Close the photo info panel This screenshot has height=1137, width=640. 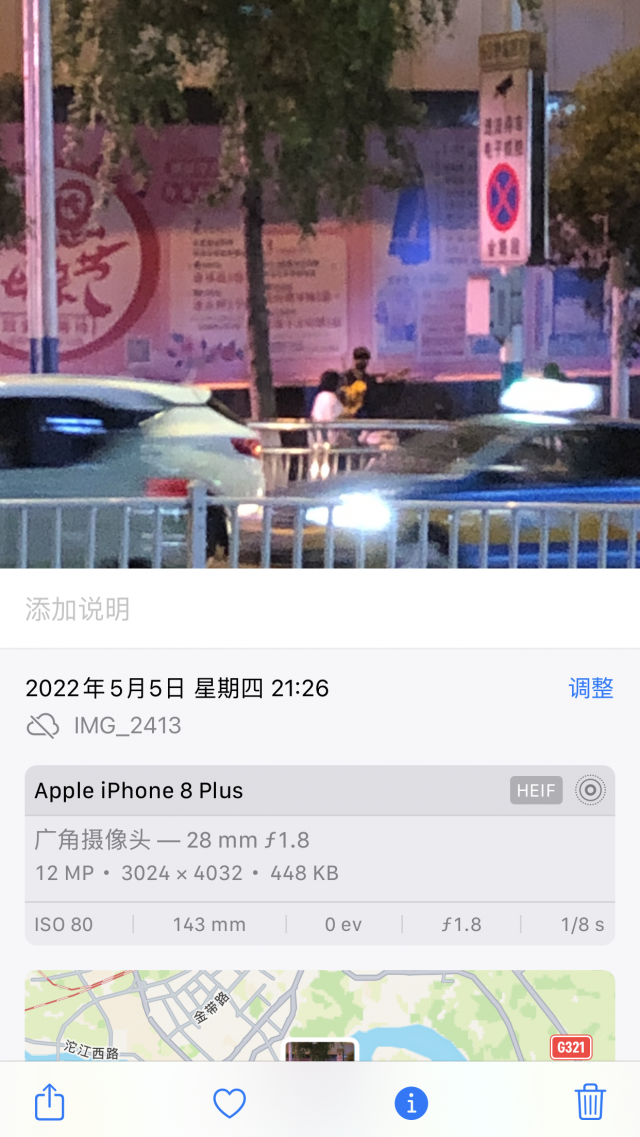click(x=411, y=1103)
